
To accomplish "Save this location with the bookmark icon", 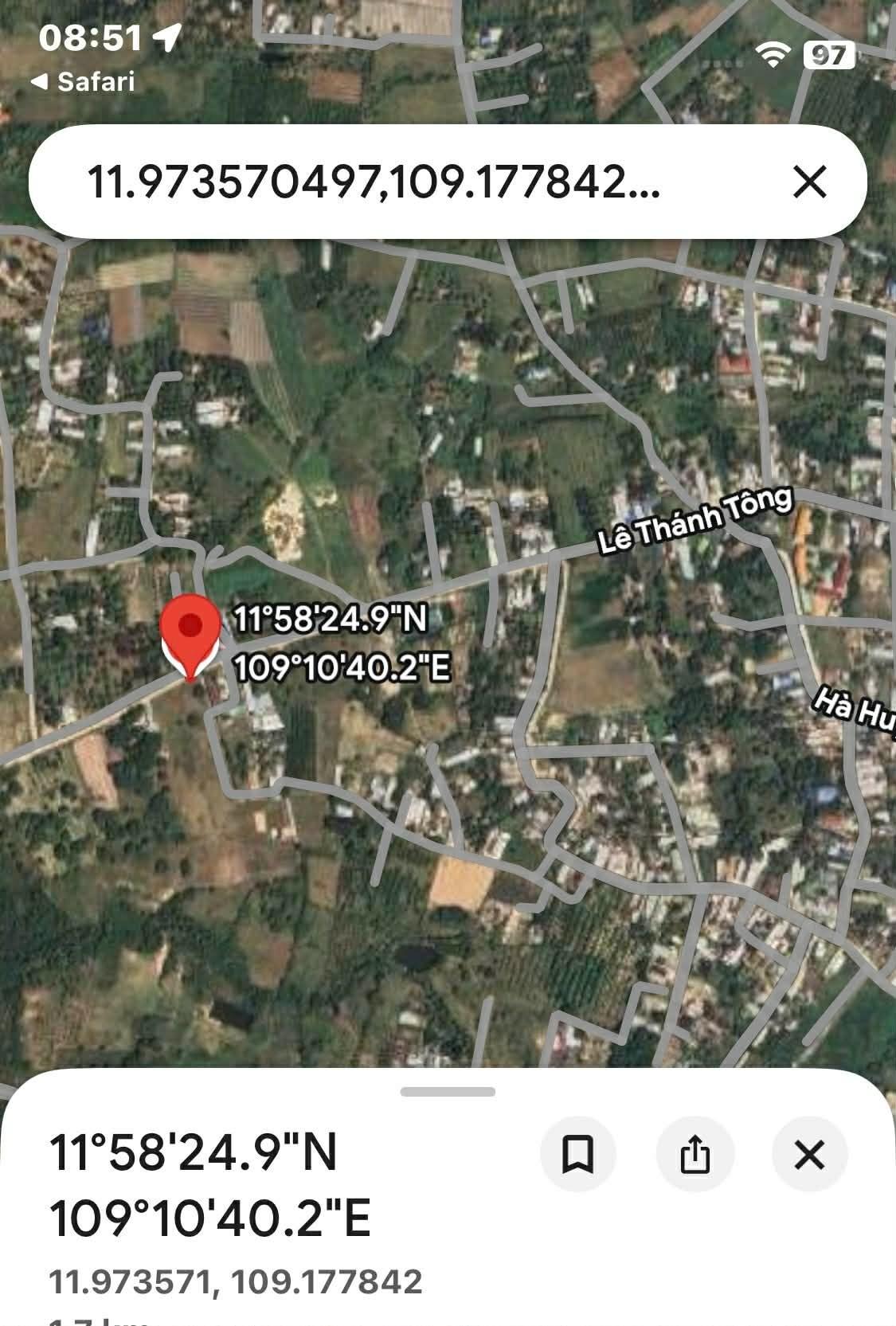I will tap(577, 1155).
